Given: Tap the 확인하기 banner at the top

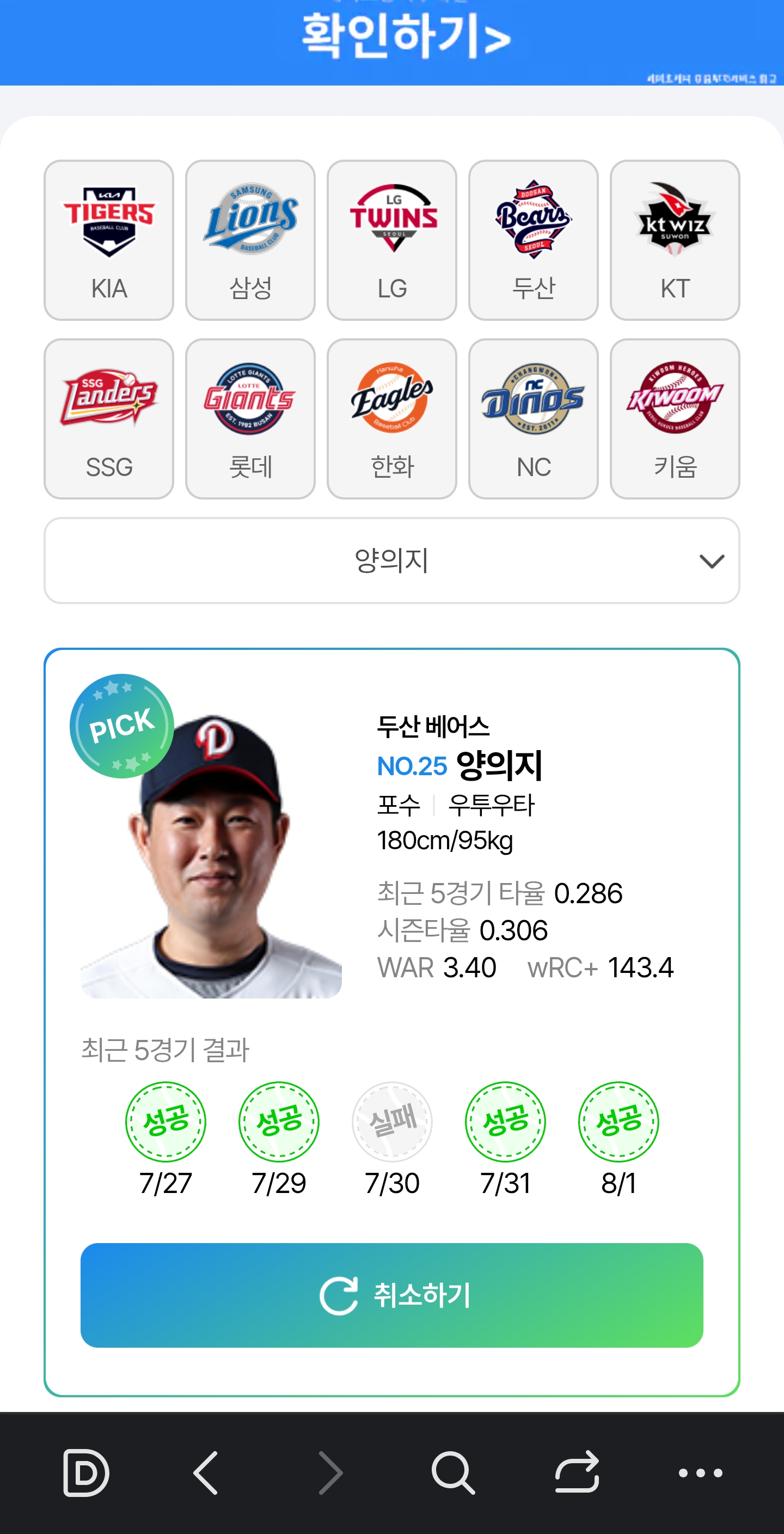Looking at the screenshot, I should [x=391, y=42].
